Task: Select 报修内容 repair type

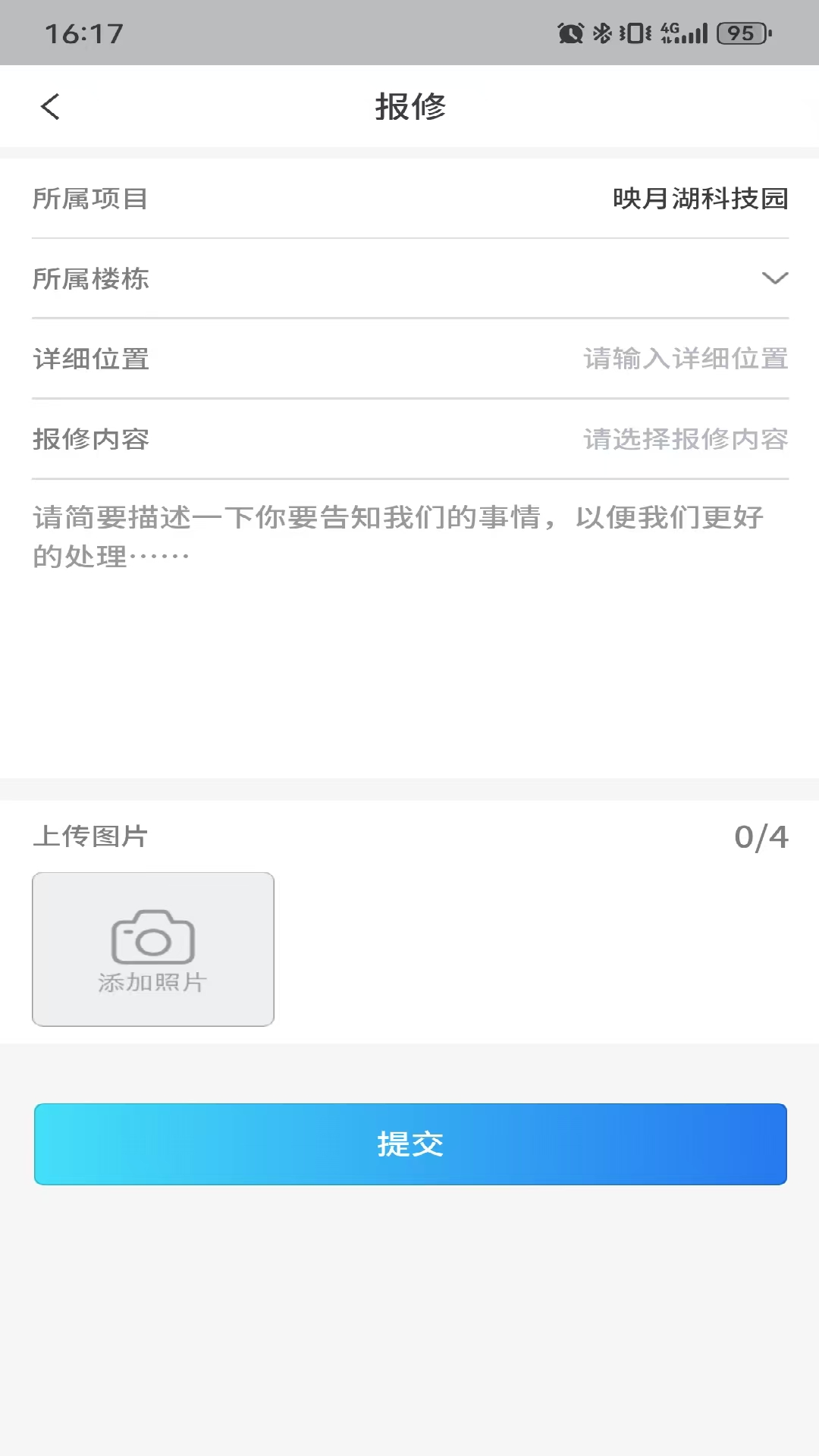Action: [x=685, y=439]
